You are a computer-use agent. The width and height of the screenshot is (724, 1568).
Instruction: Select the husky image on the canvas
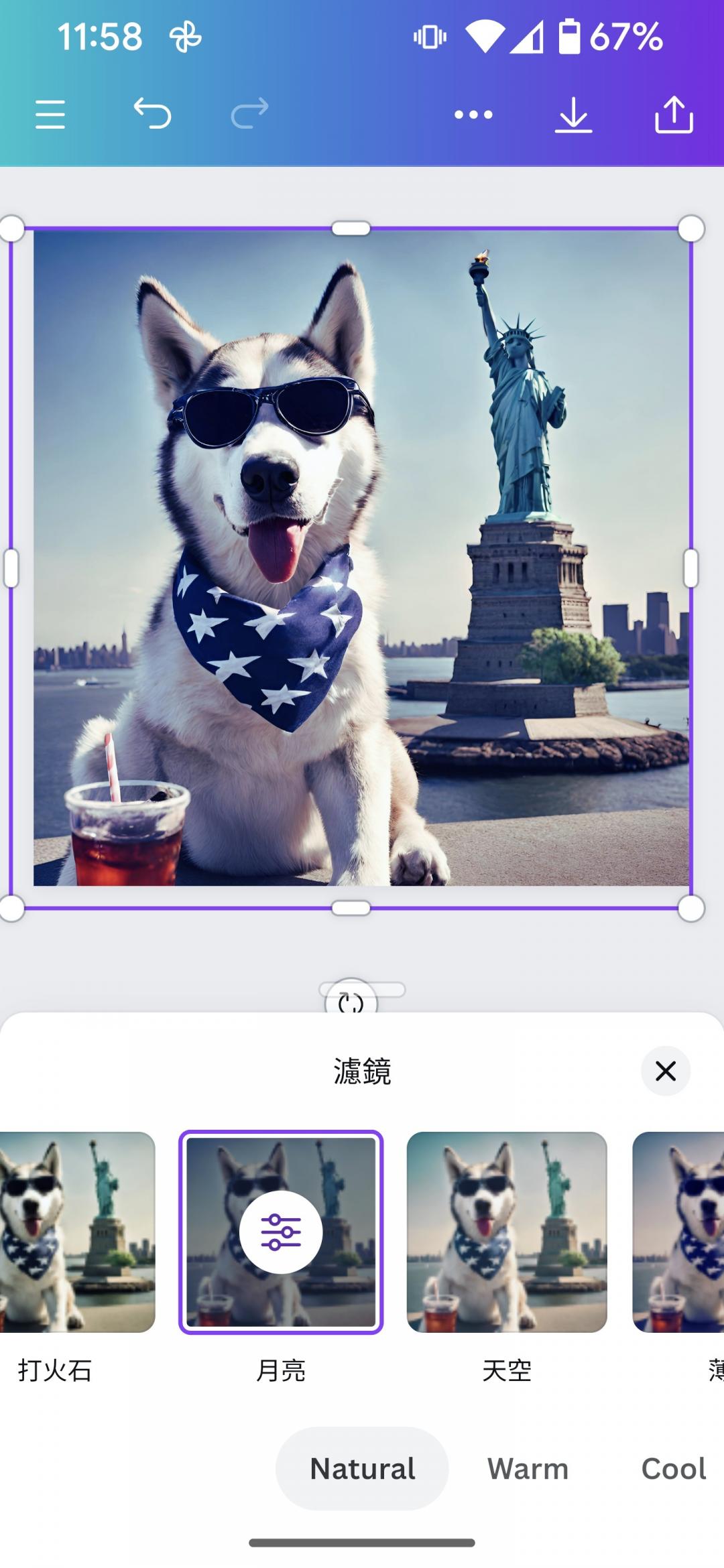pyautogui.click(x=362, y=556)
